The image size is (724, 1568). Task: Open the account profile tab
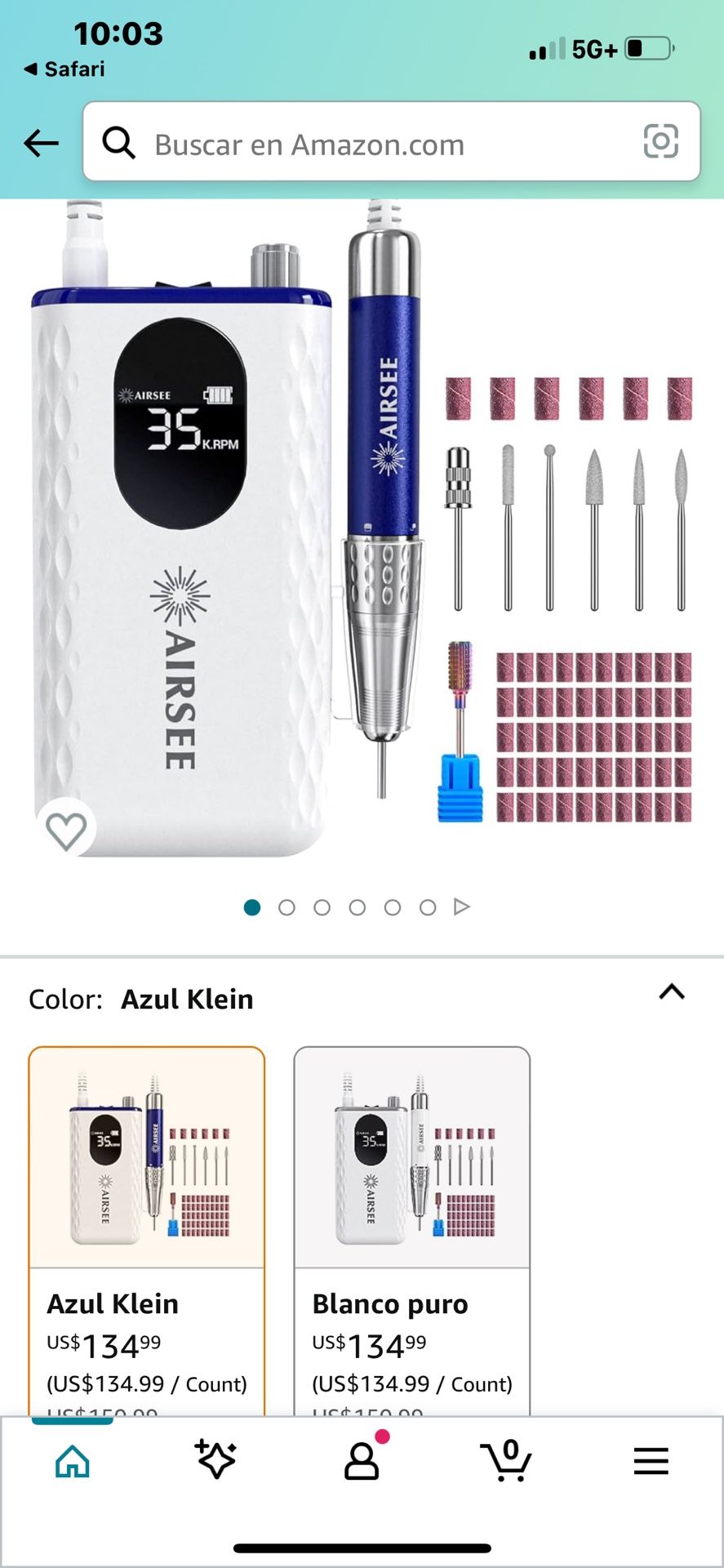362,1461
